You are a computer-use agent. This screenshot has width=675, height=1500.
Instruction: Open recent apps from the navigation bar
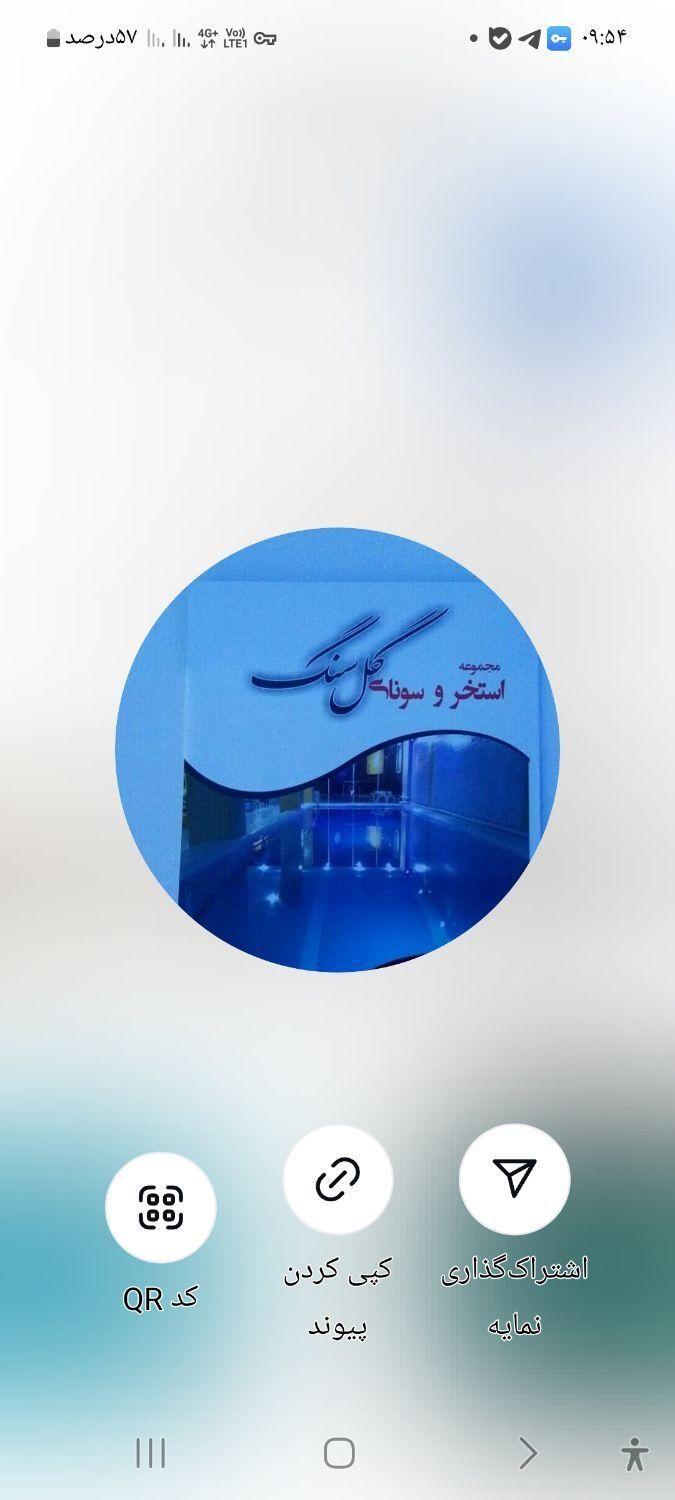pyautogui.click(x=150, y=1453)
